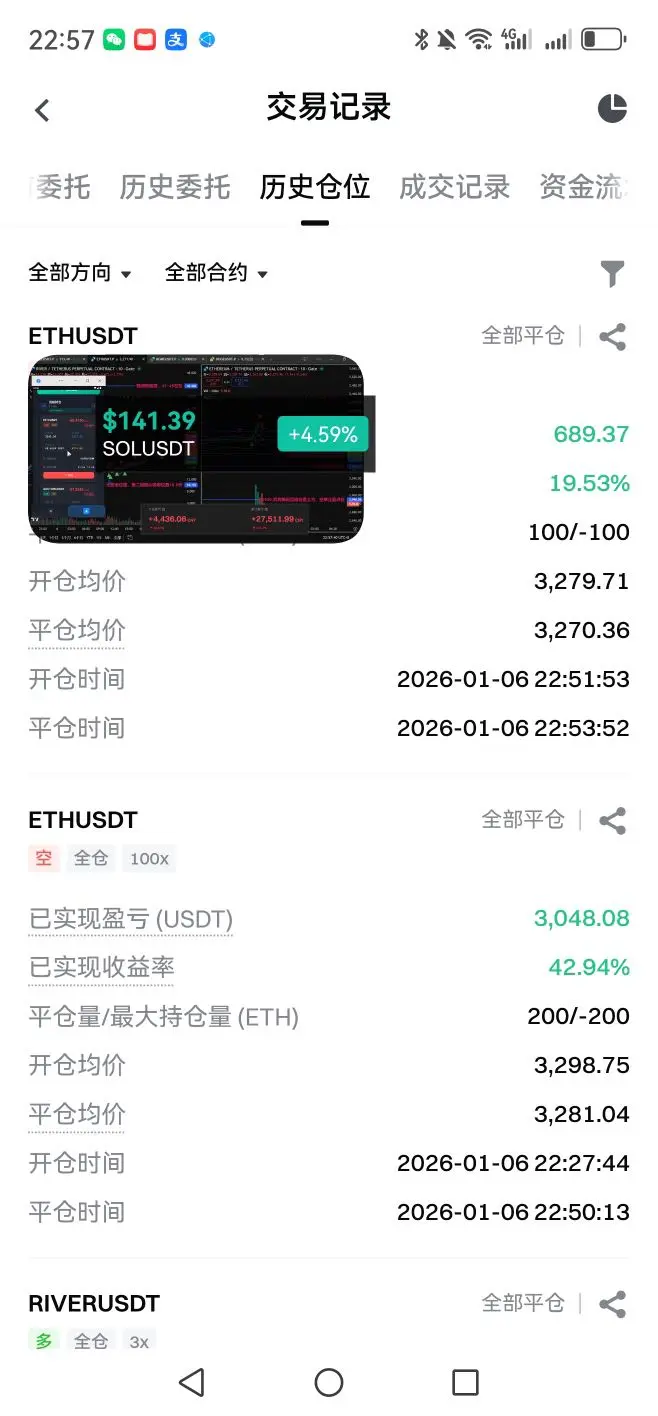Open the 资金流水 tab
The height and width of the screenshot is (1416, 658).
[x=585, y=187]
